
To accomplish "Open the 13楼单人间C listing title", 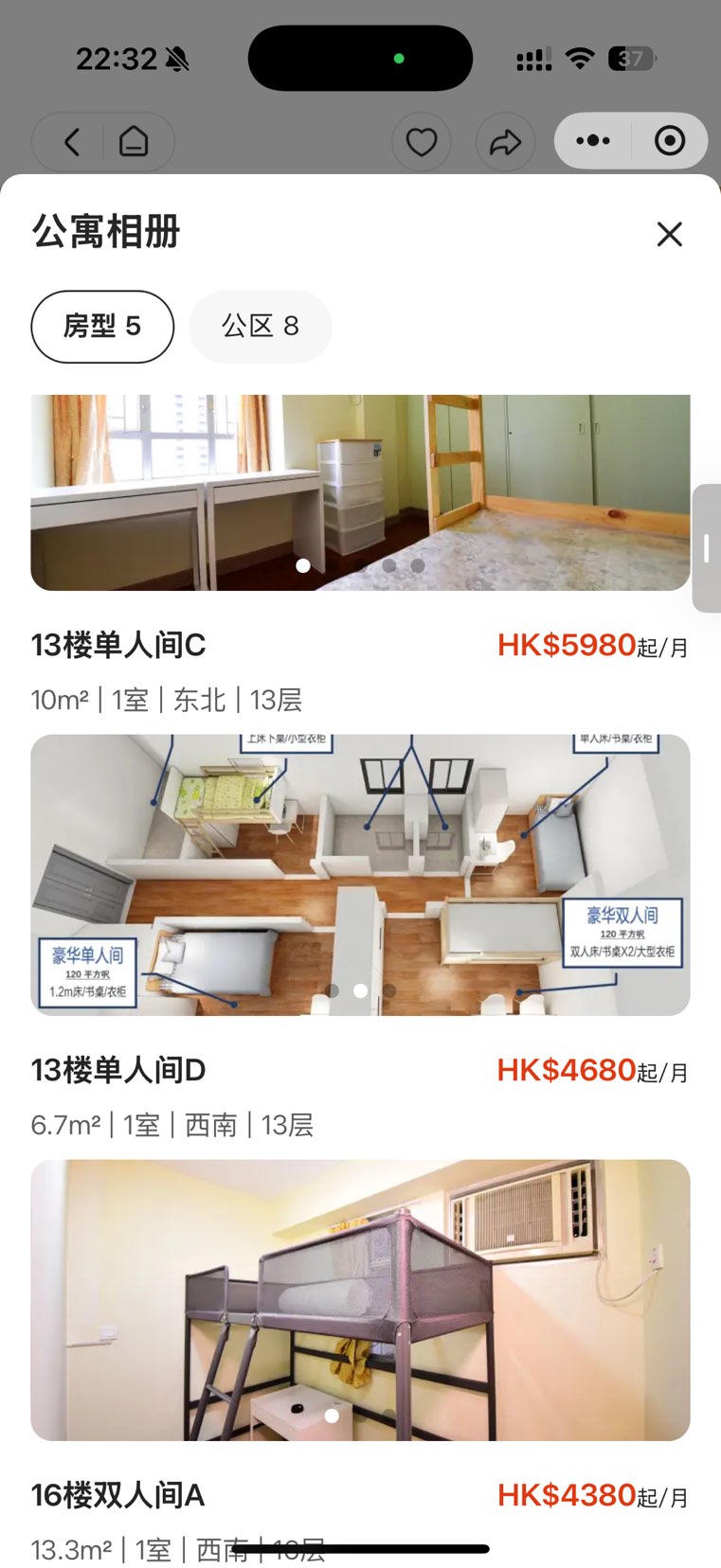I will pyautogui.click(x=117, y=645).
